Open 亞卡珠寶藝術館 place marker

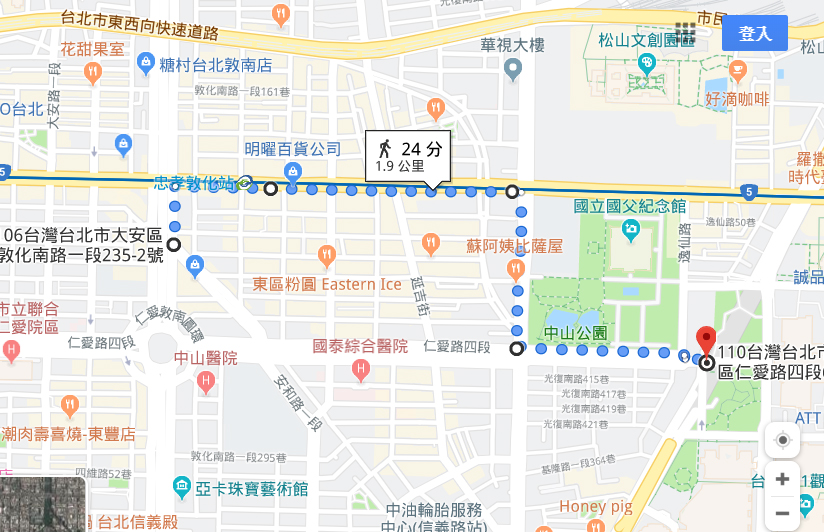point(182,488)
